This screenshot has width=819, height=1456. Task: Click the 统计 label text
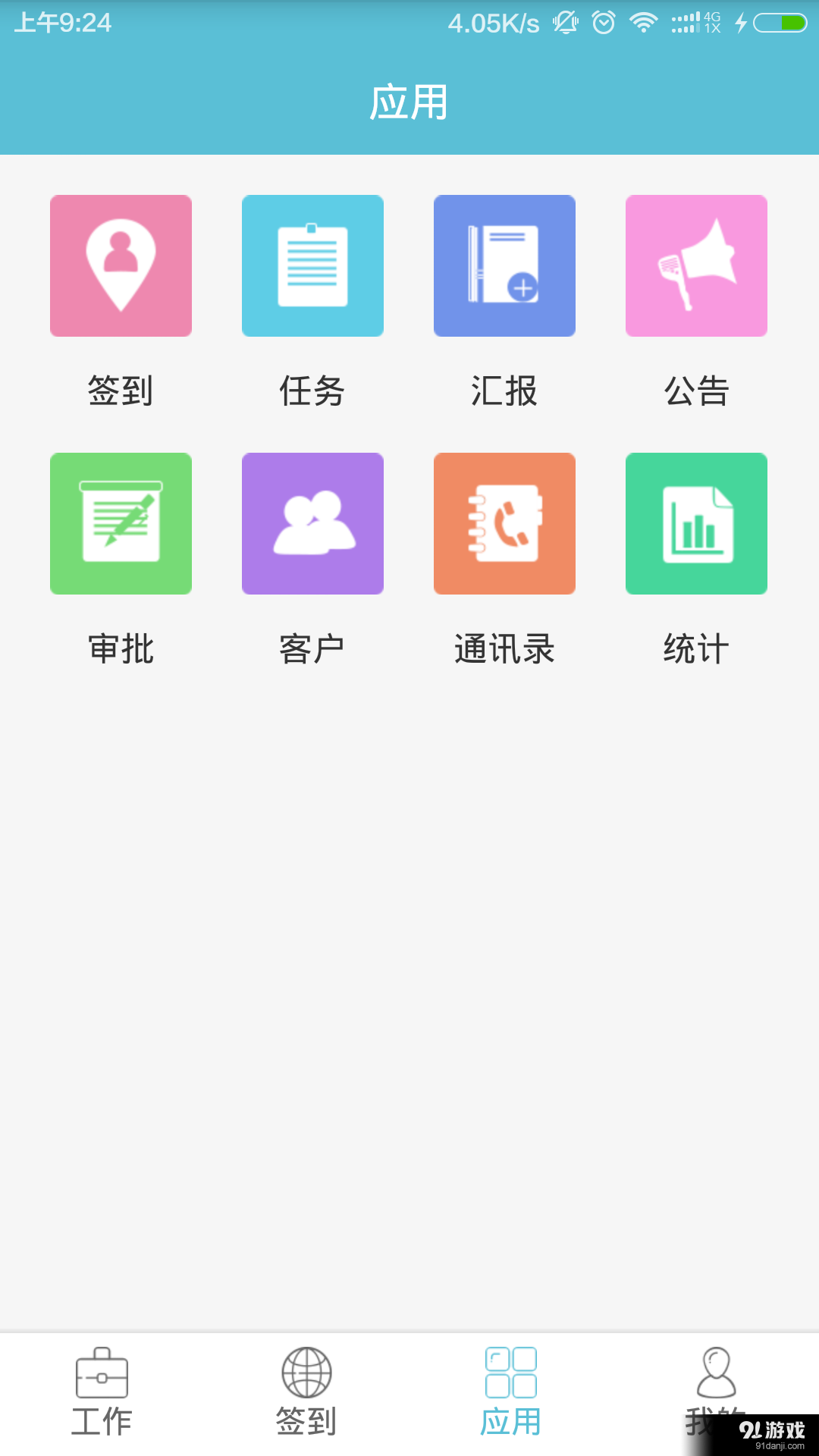click(696, 649)
